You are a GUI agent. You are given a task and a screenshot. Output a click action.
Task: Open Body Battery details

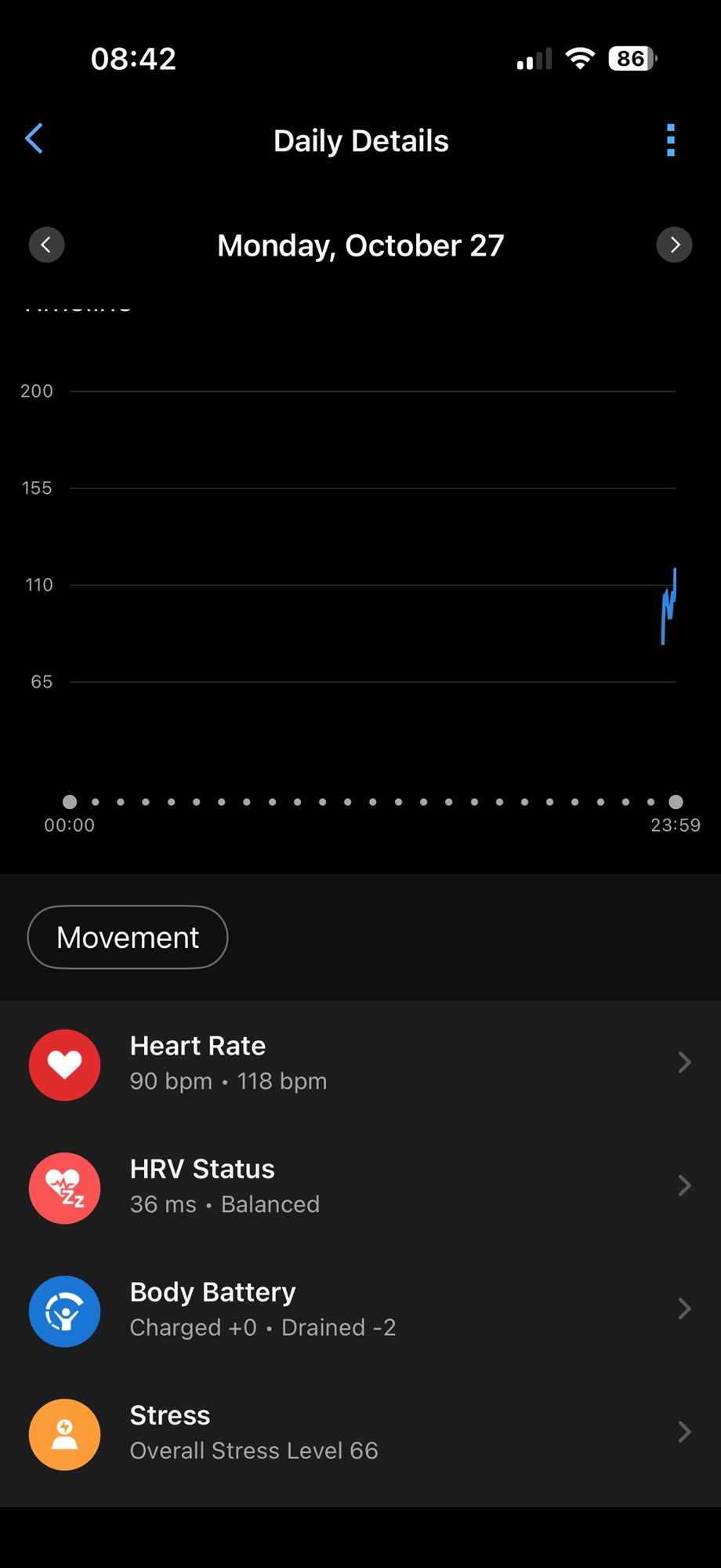click(x=360, y=1310)
